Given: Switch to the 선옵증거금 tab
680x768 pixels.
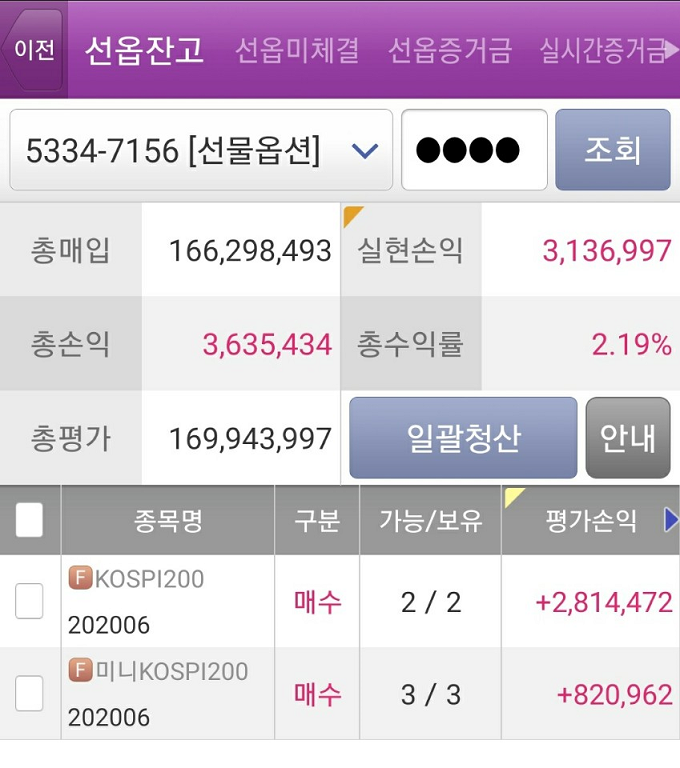Looking at the screenshot, I should click(x=450, y=50).
